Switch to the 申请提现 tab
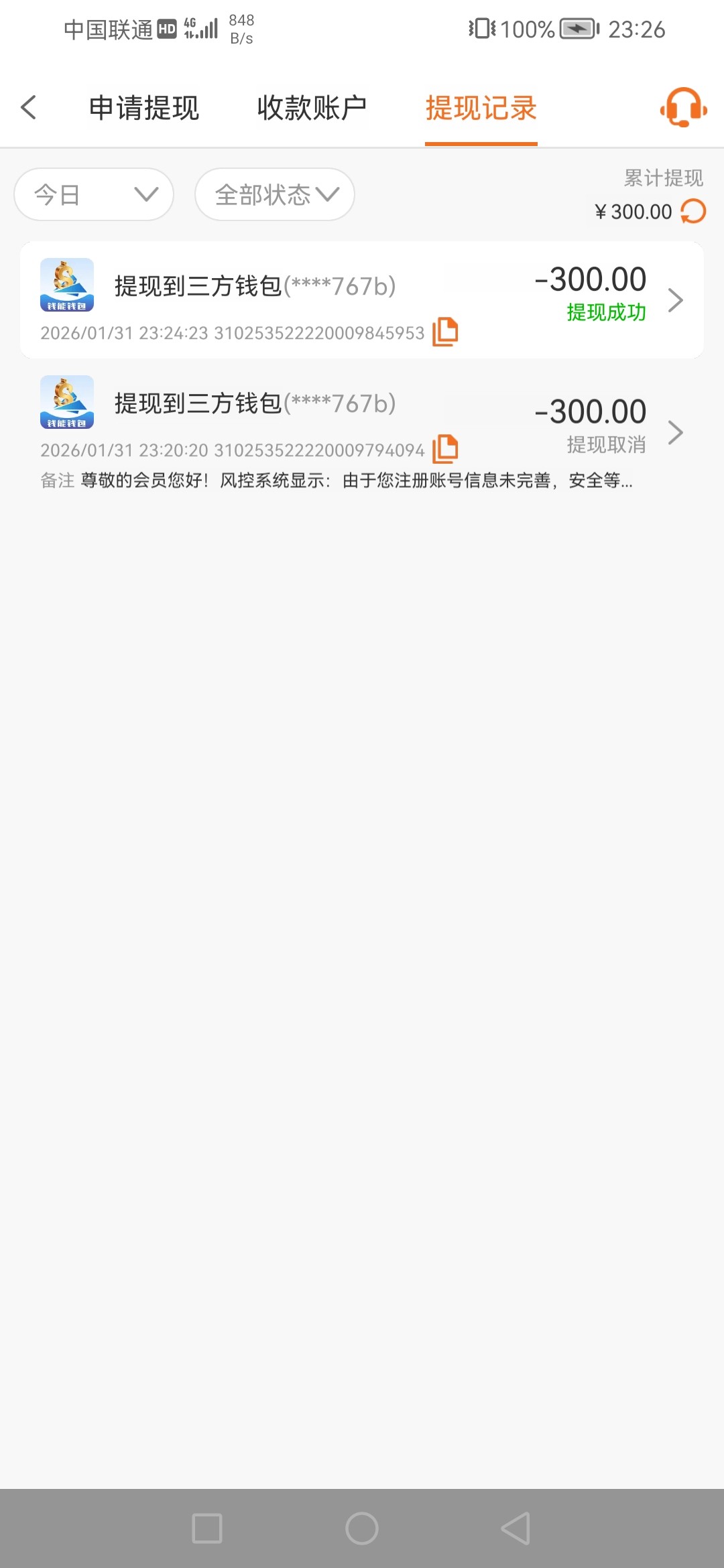 (x=144, y=108)
